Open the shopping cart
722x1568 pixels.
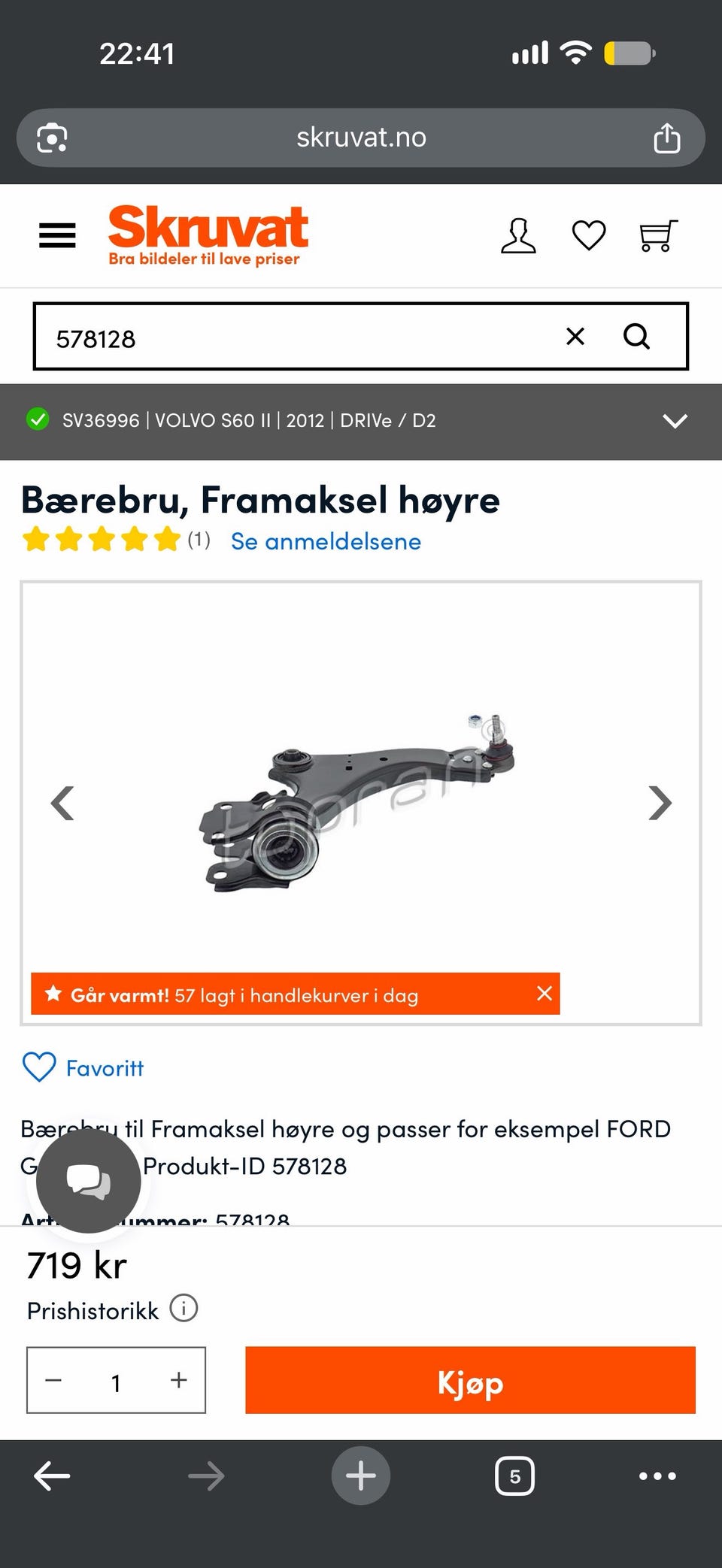[x=658, y=235]
